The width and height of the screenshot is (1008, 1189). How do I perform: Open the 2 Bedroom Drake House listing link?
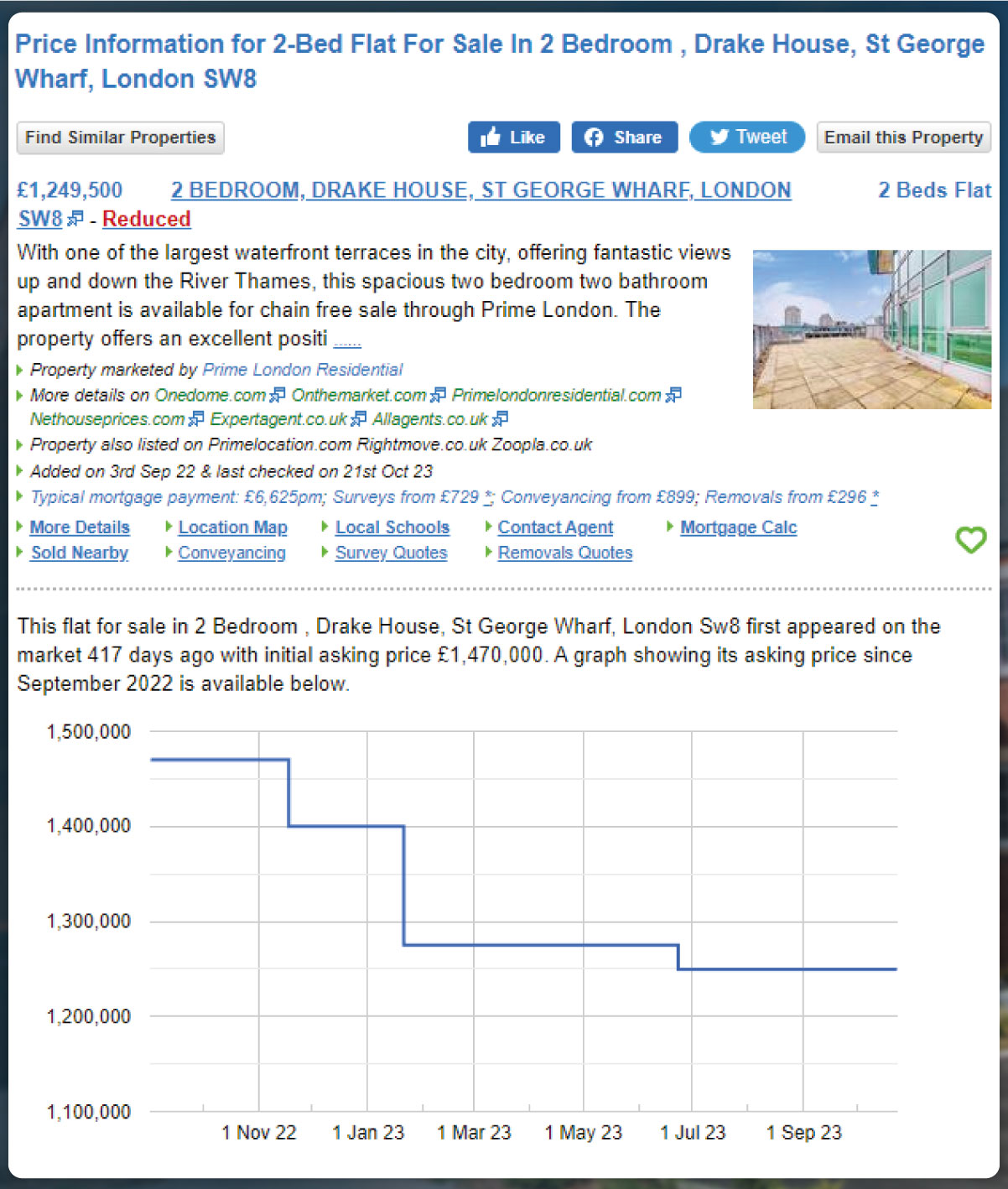(x=481, y=191)
